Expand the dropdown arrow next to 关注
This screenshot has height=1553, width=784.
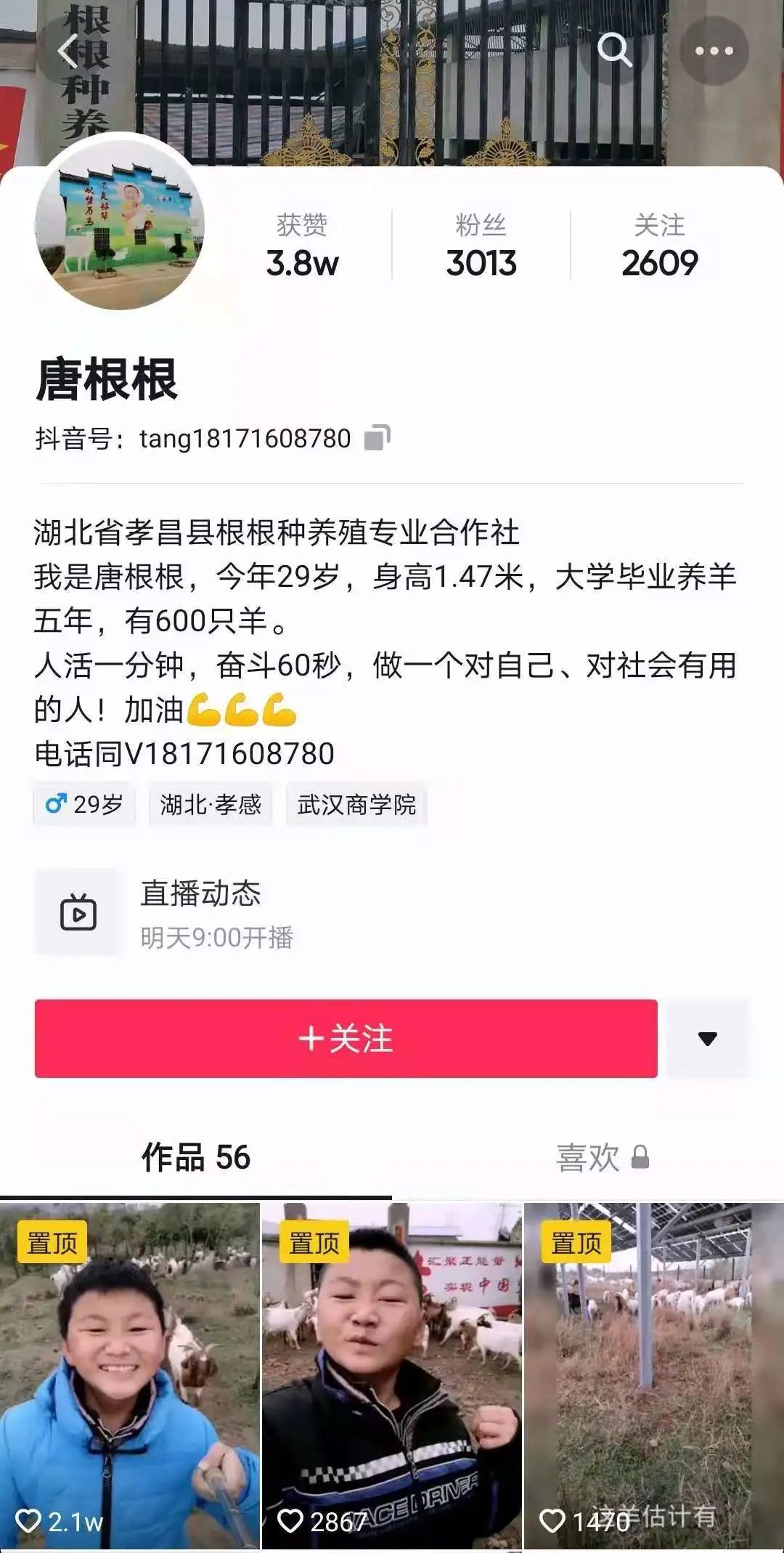(x=707, y=1038)
